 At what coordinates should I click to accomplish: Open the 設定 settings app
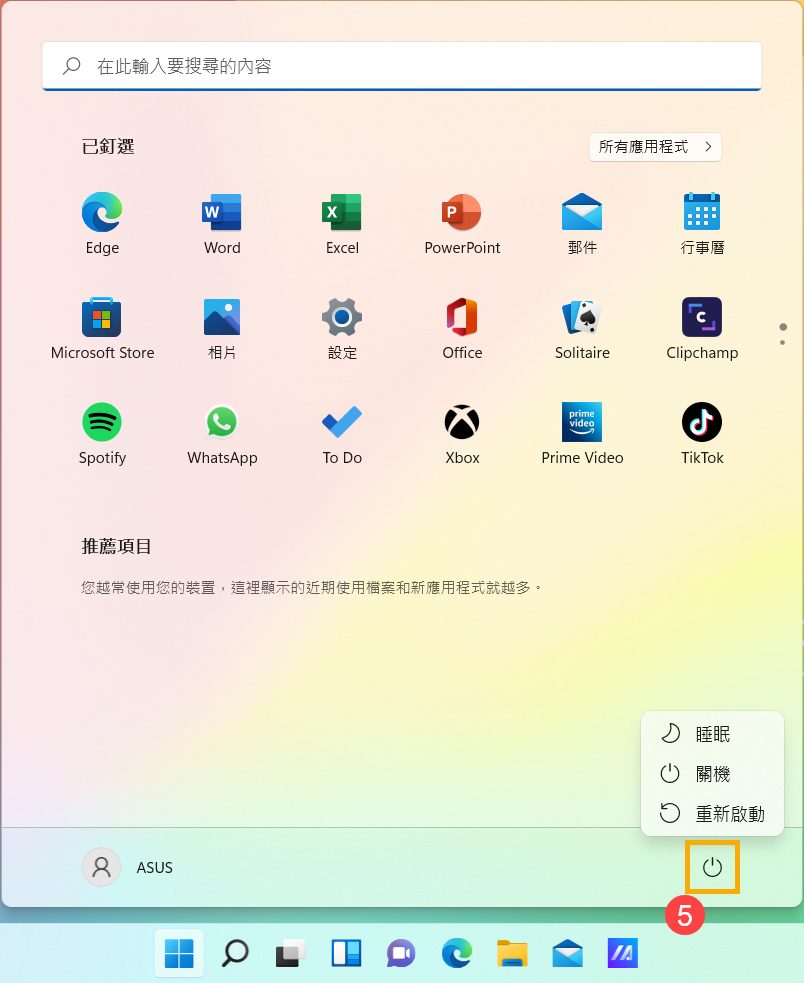pyautogui.click(x=342, y=318)
